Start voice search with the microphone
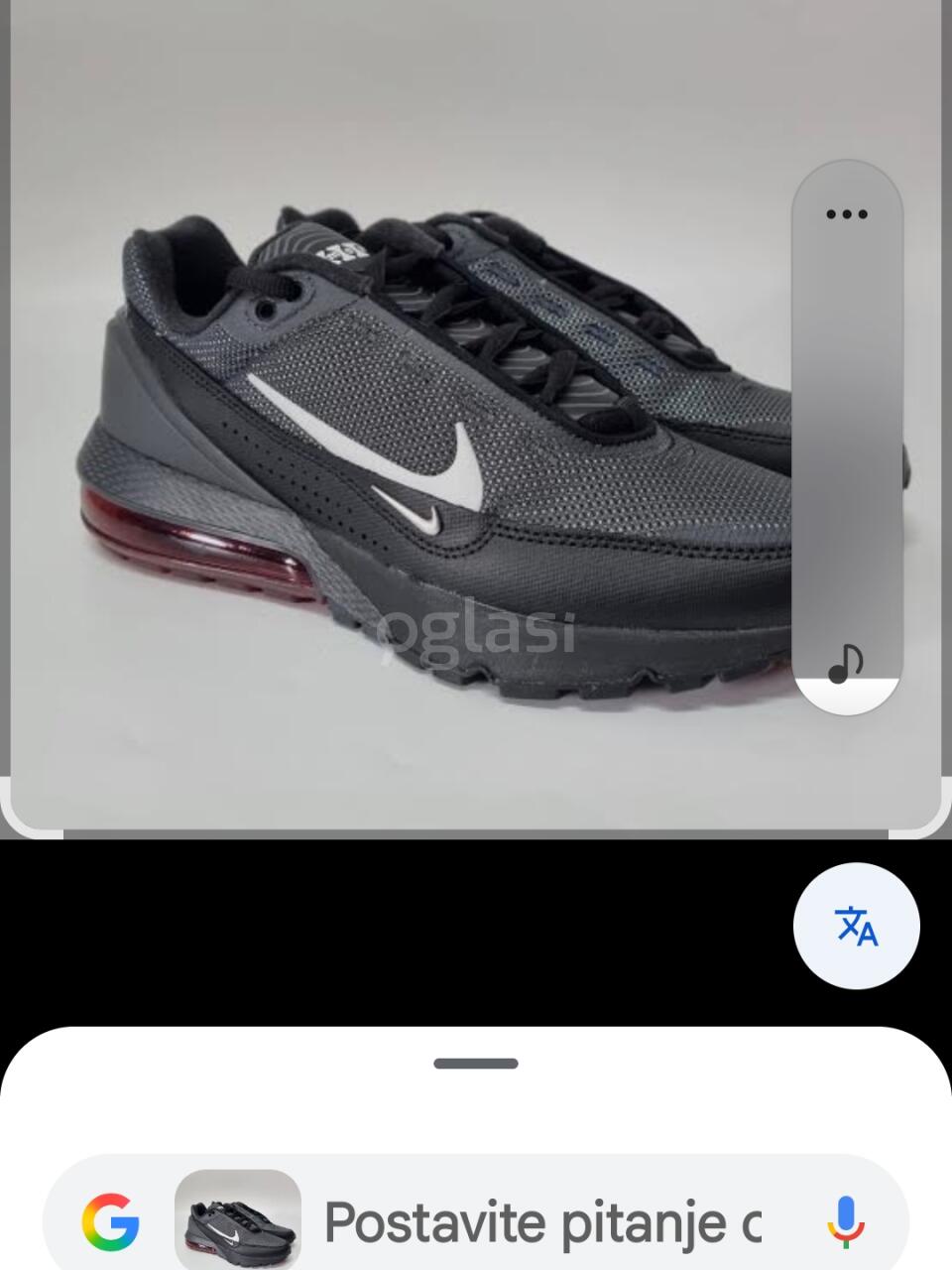 pos(845,1221)
